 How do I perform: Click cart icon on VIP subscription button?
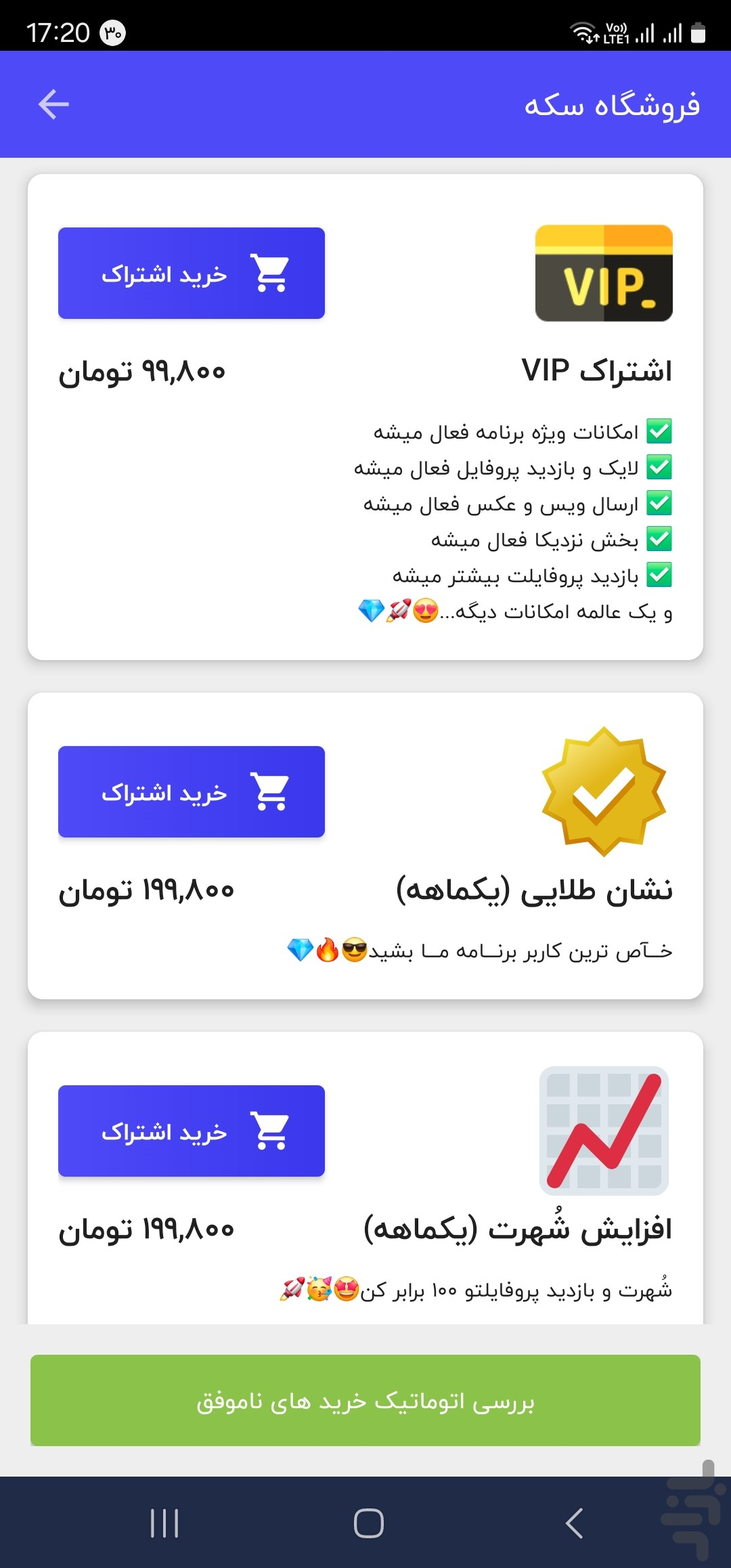(x=268, y=272)
